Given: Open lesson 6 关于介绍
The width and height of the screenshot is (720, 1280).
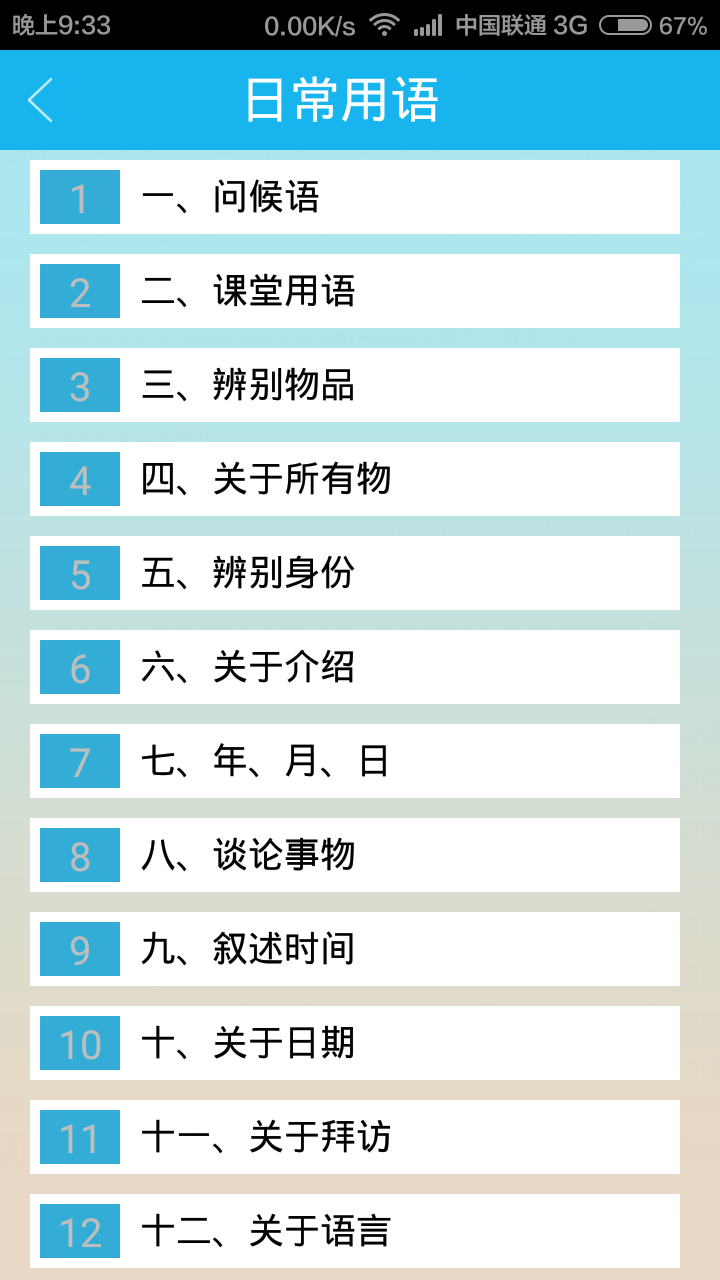Looking at the screenshot, I should tap(355, 667).
